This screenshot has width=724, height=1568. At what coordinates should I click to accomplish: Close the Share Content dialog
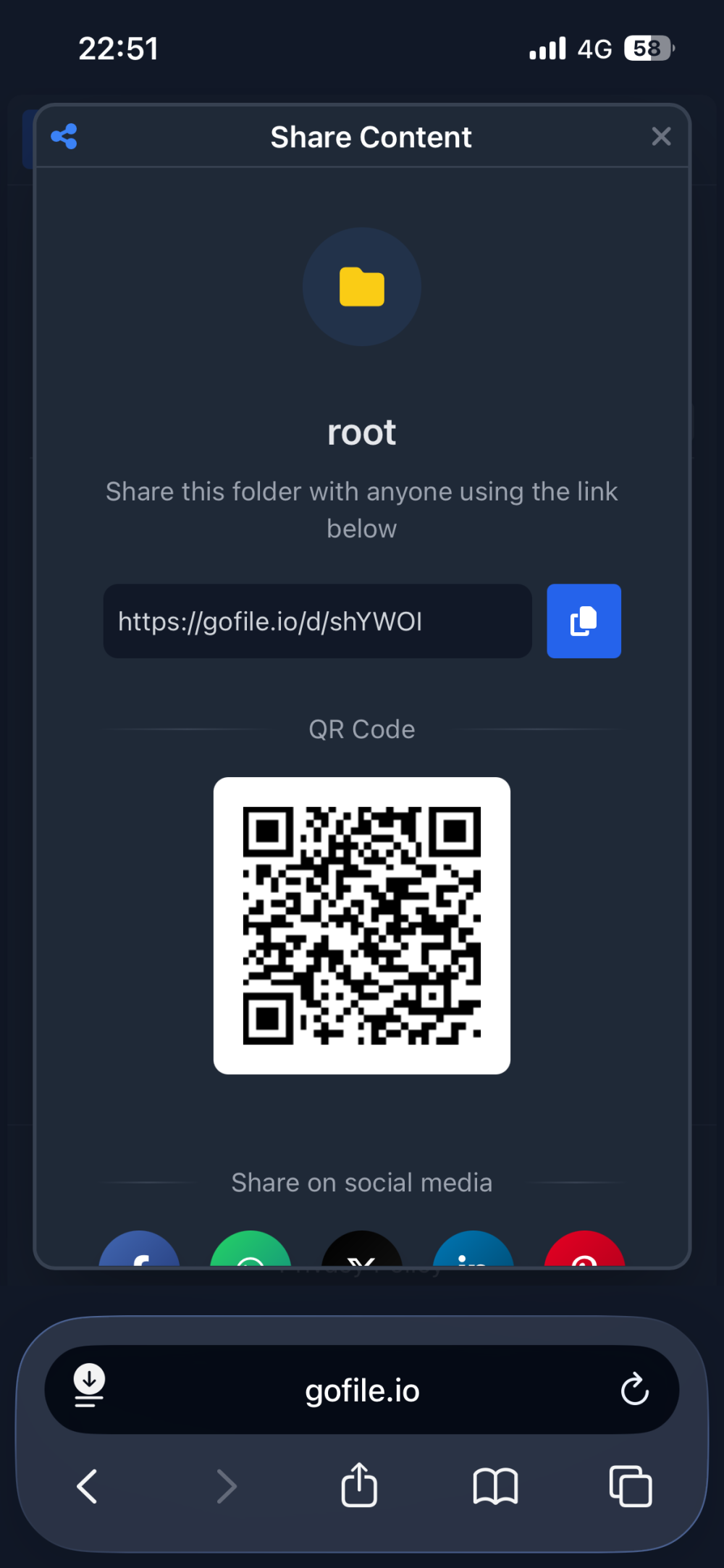[661, 136]
